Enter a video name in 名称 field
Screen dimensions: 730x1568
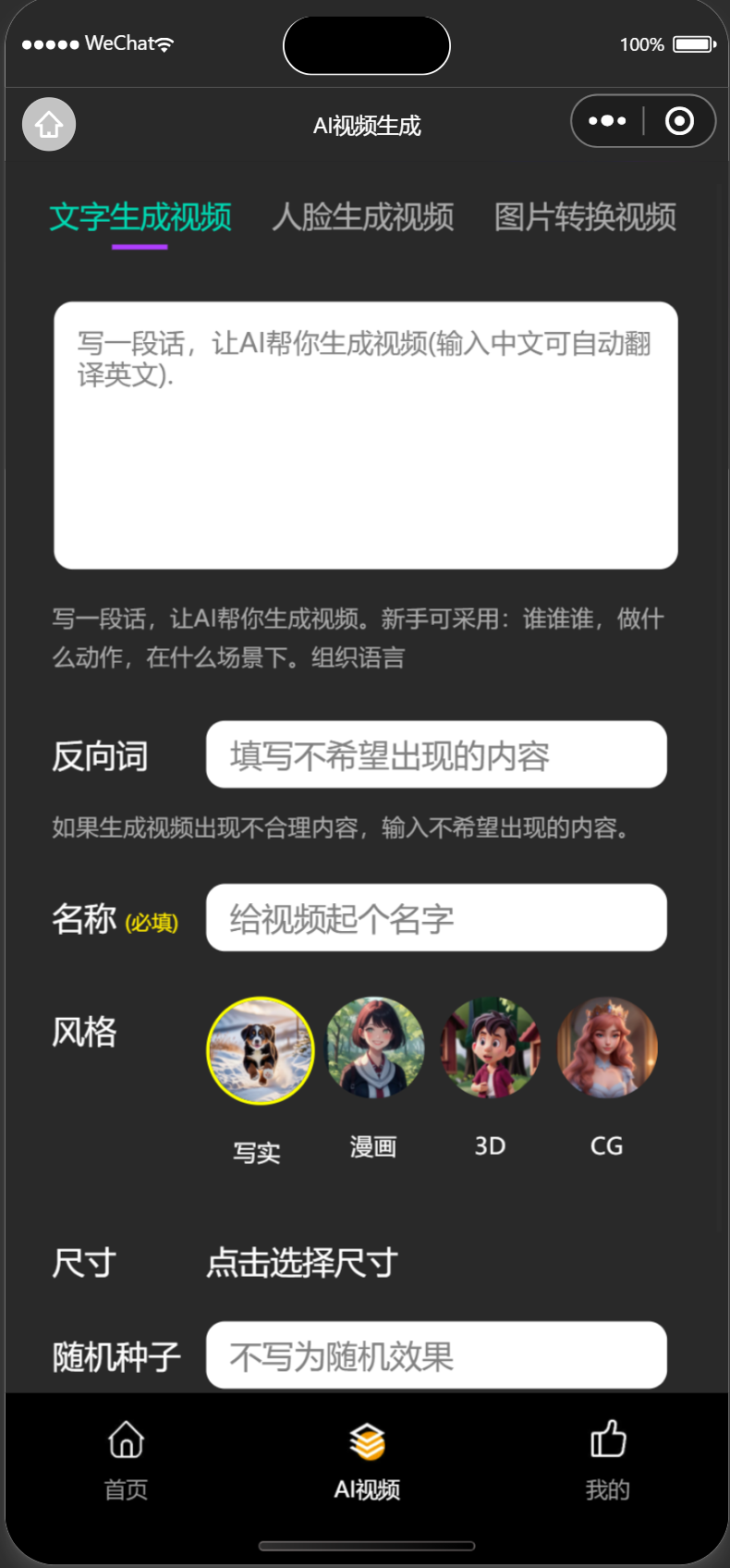pyautogui.click(x=436, y=918)
